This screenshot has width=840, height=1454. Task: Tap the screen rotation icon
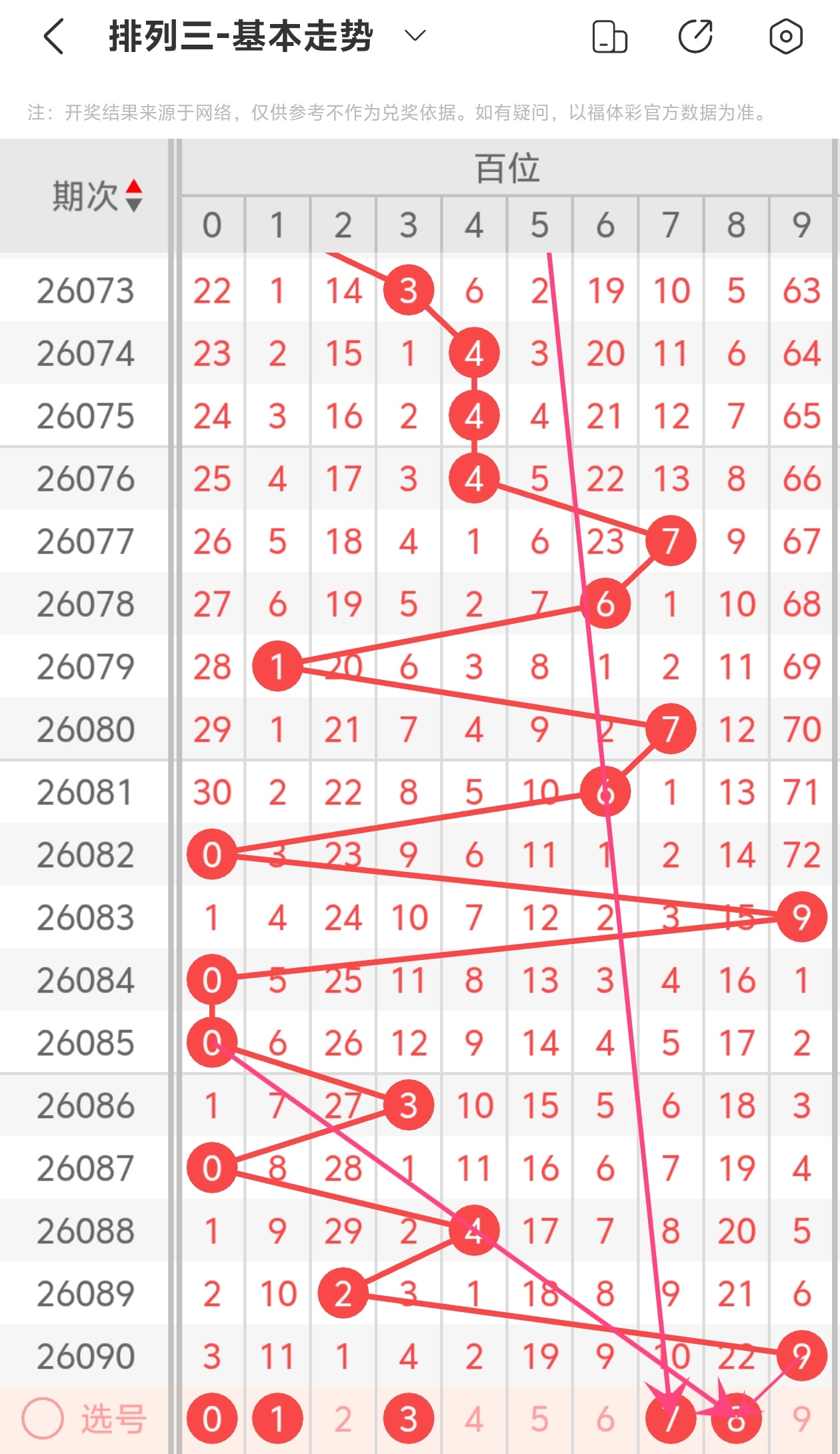[x=609, y=36]
